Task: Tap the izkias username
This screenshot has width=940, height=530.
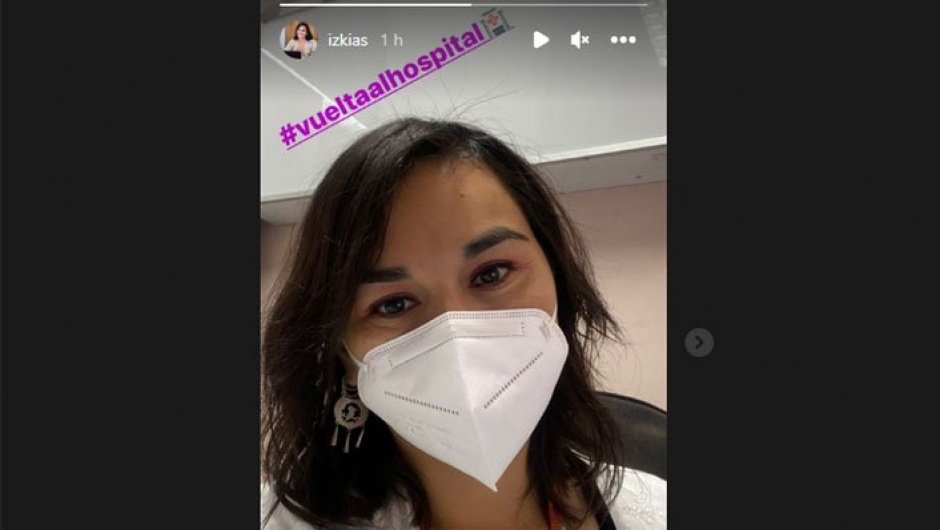Action: (x=348, y=41)
